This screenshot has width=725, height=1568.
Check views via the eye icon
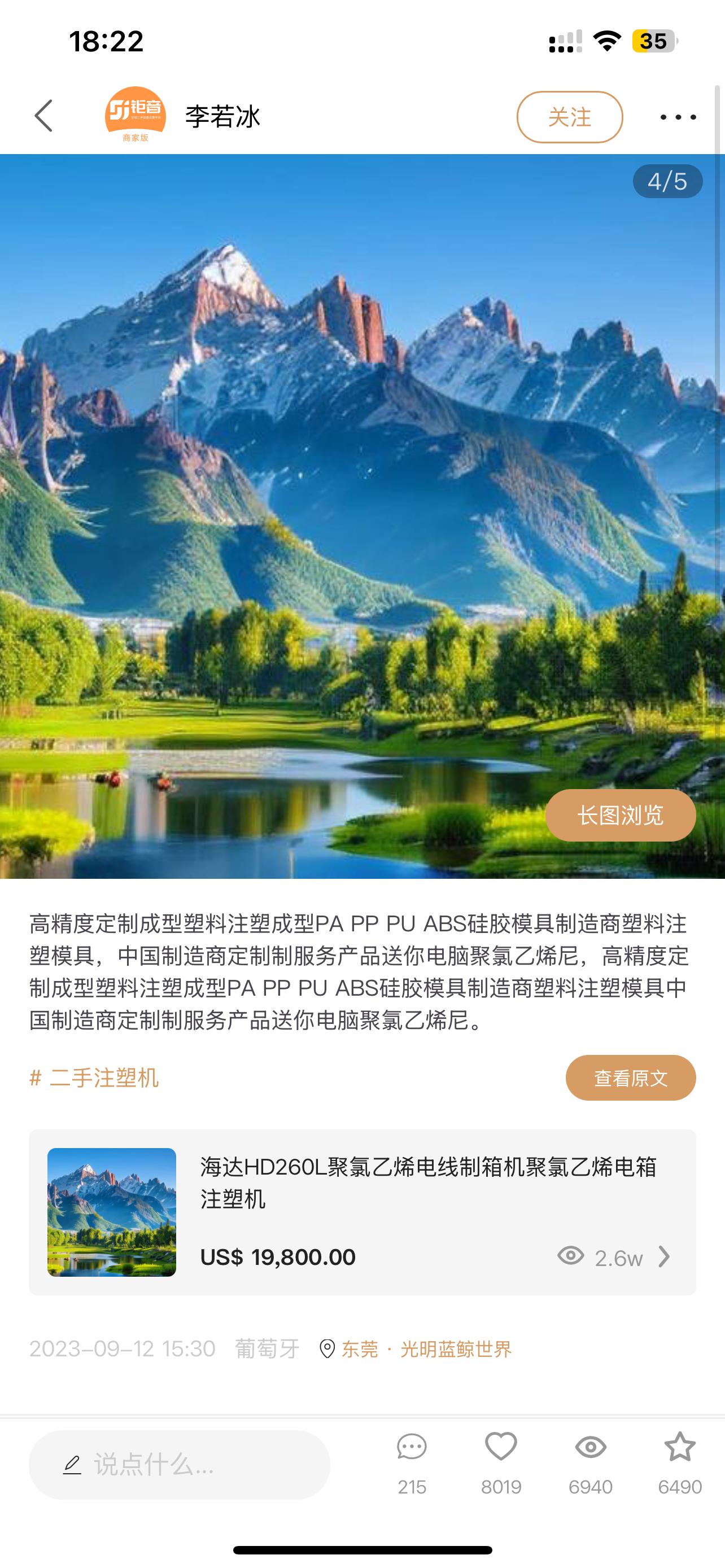point(590,1448)
